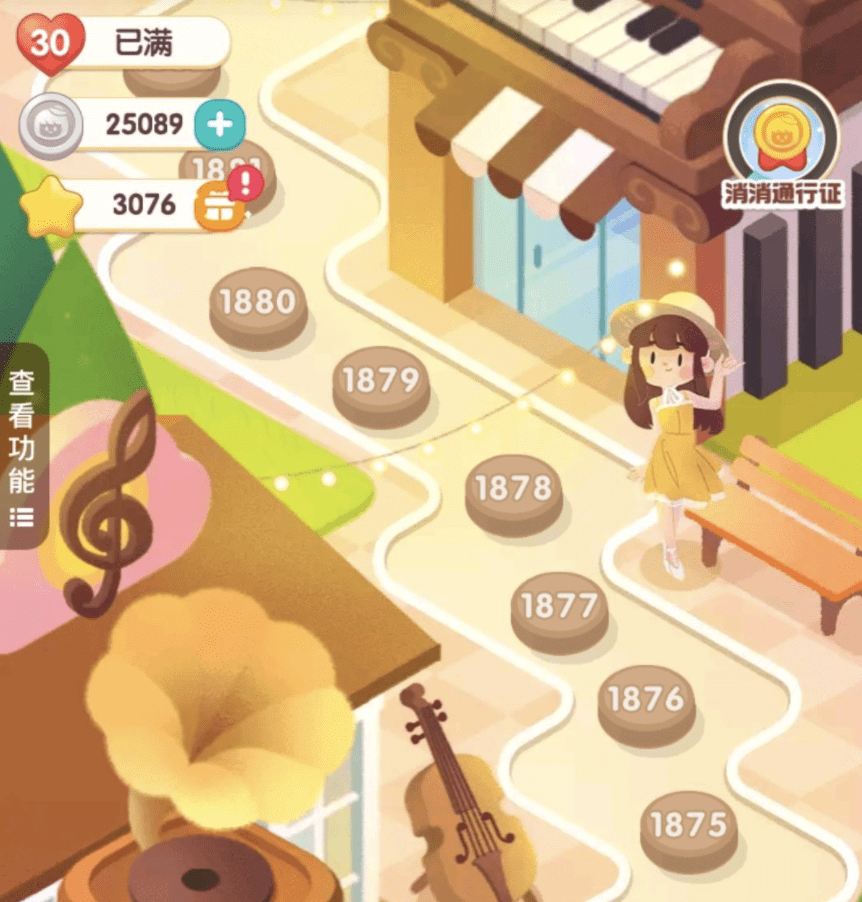
Task: Open the star reward chest icon
Action: tap(219, 206)
